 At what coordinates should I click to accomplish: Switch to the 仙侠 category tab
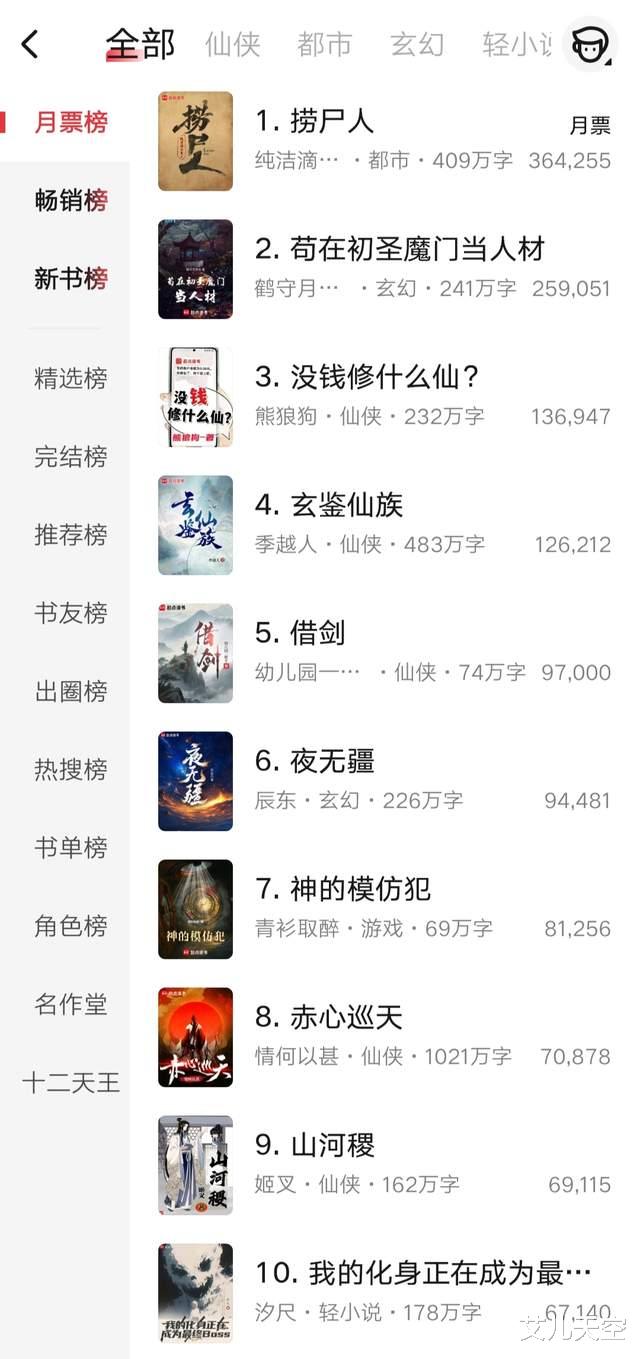232,44
